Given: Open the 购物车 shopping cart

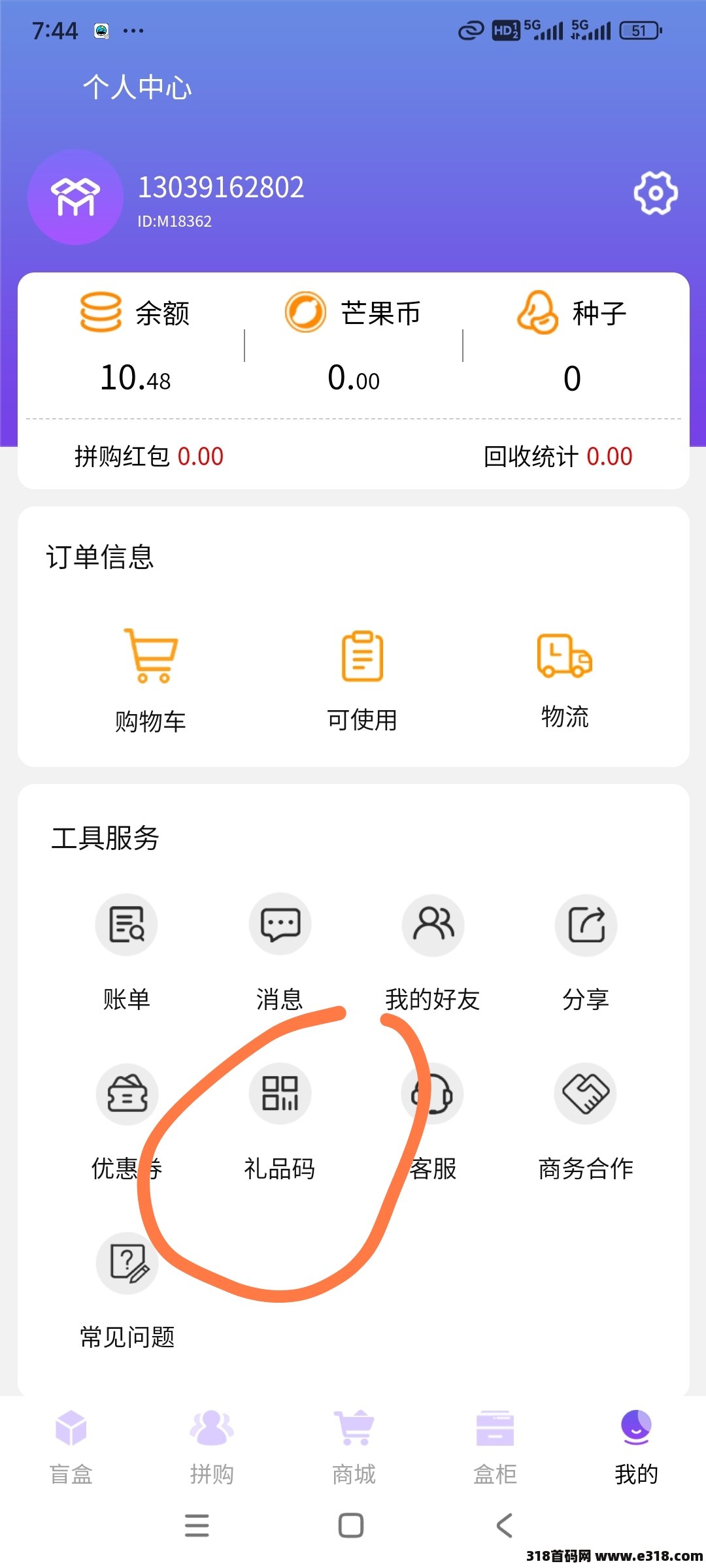Looking at the screenshot, I should pos(151,681).
